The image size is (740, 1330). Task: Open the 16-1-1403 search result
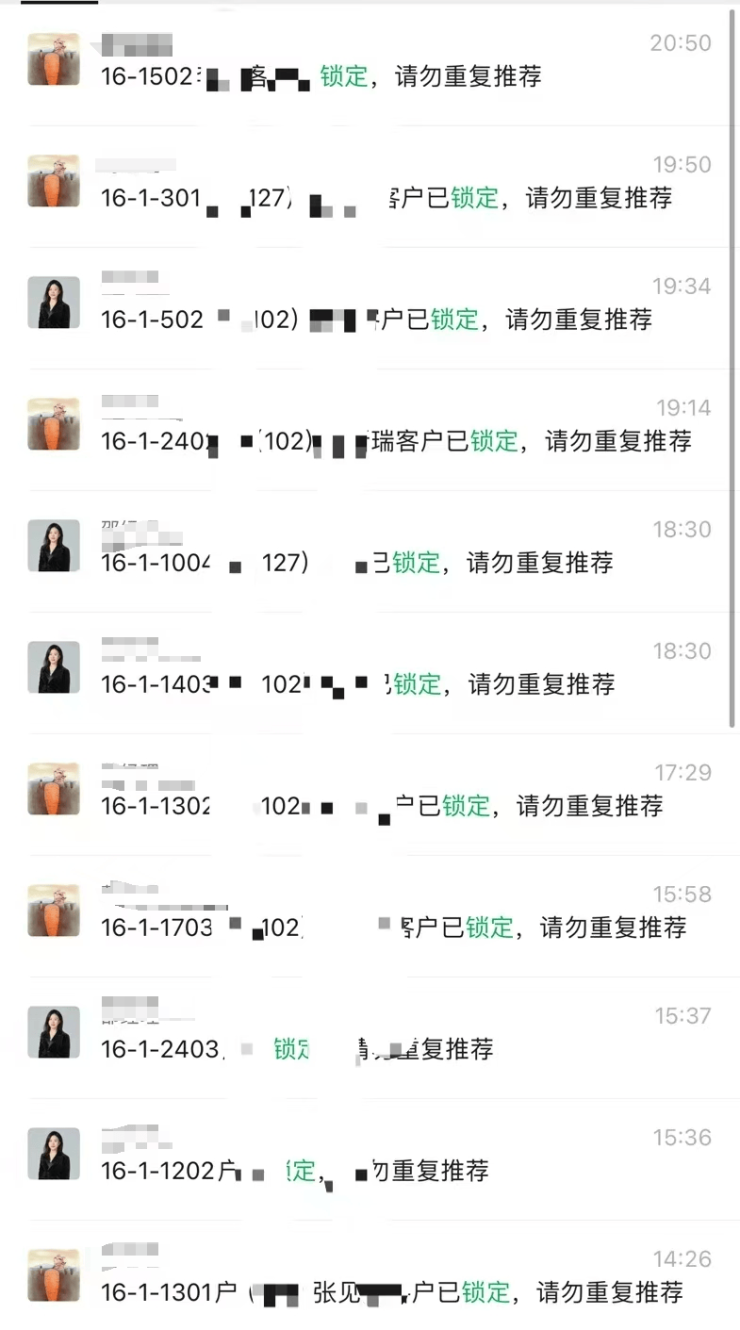point(370,672)
